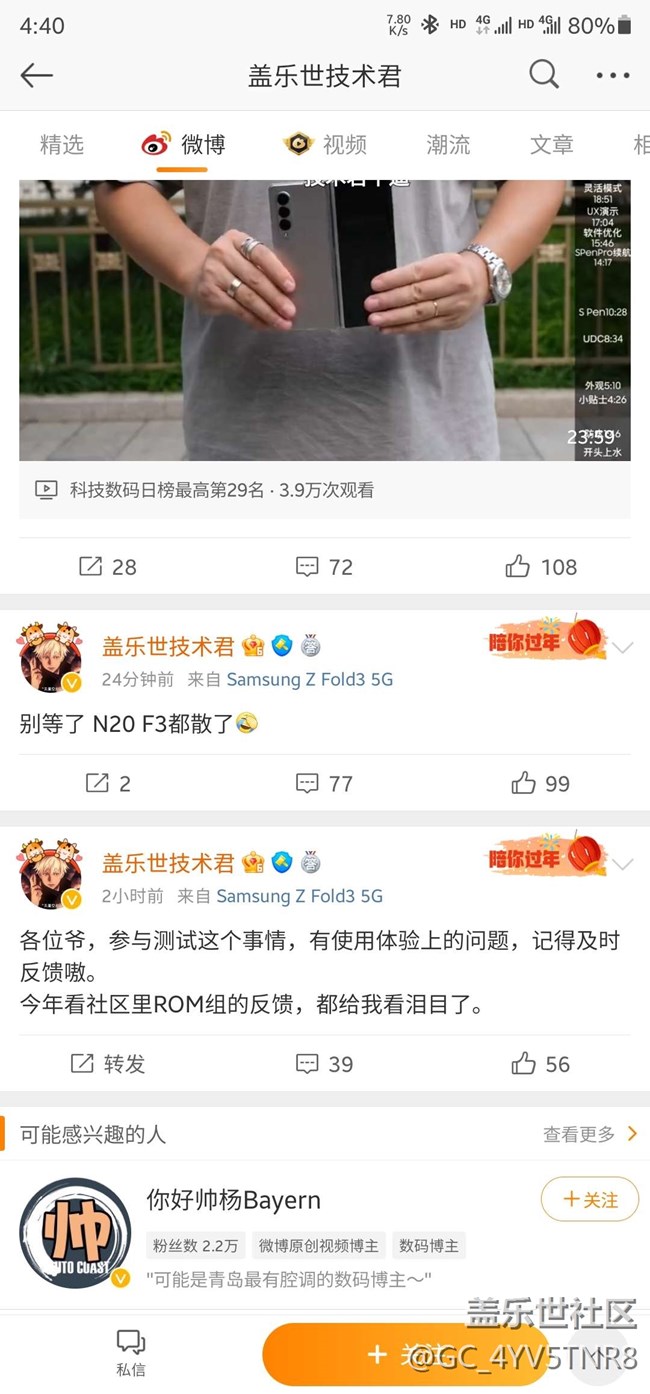650x1394 pixels.
Task: Open the 文章 tab
Action: click(551, 145)
